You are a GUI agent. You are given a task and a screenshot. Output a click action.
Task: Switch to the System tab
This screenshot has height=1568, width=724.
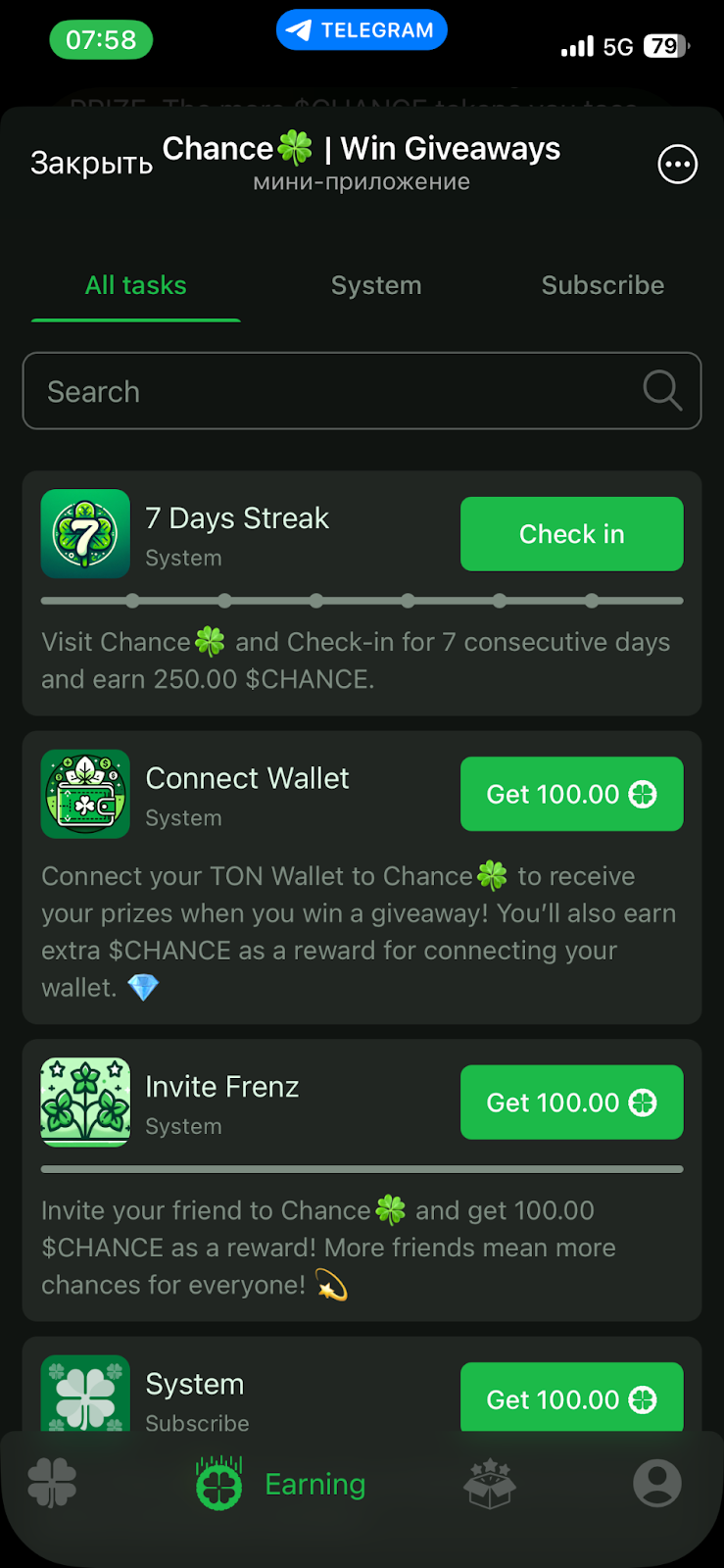pos(376,285)
